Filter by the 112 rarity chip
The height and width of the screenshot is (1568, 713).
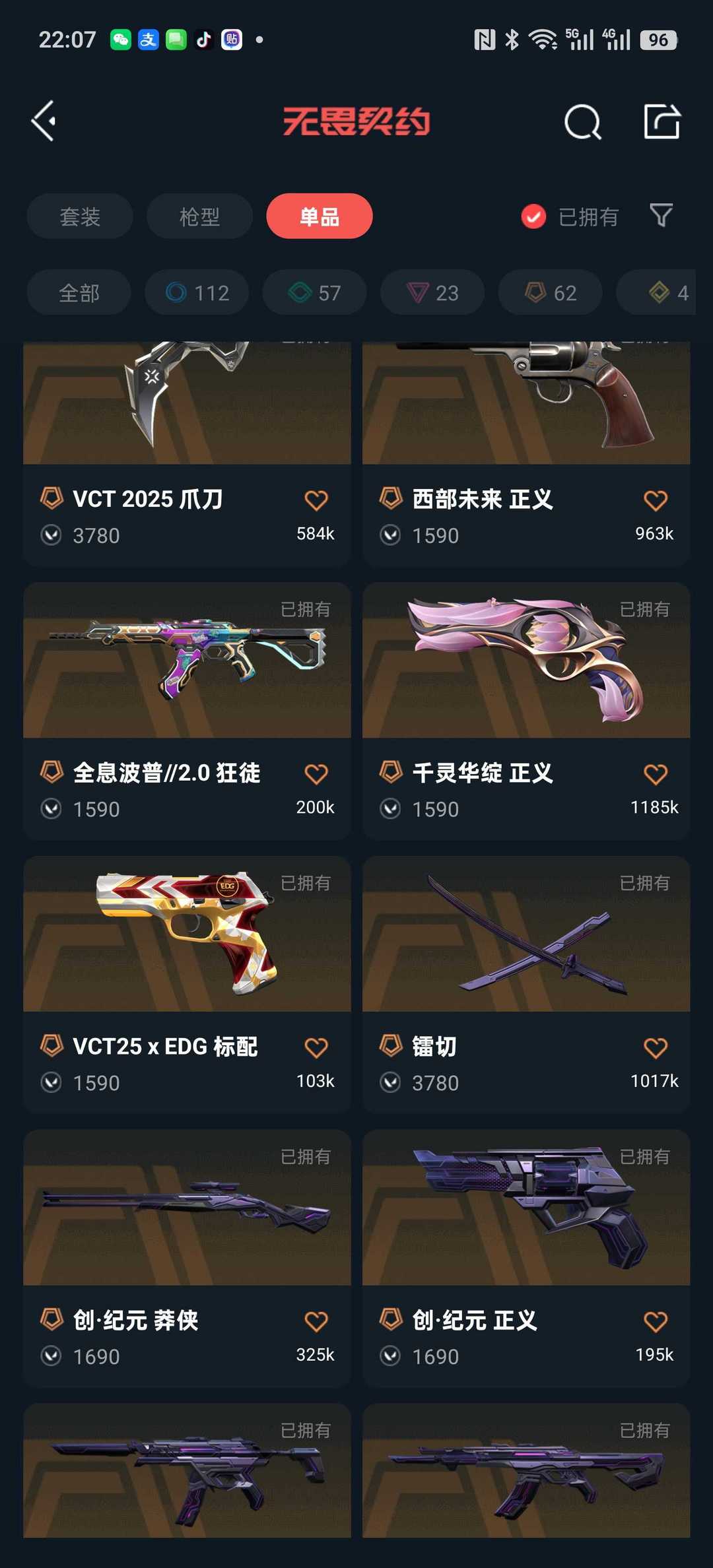(x=197, y=292)
